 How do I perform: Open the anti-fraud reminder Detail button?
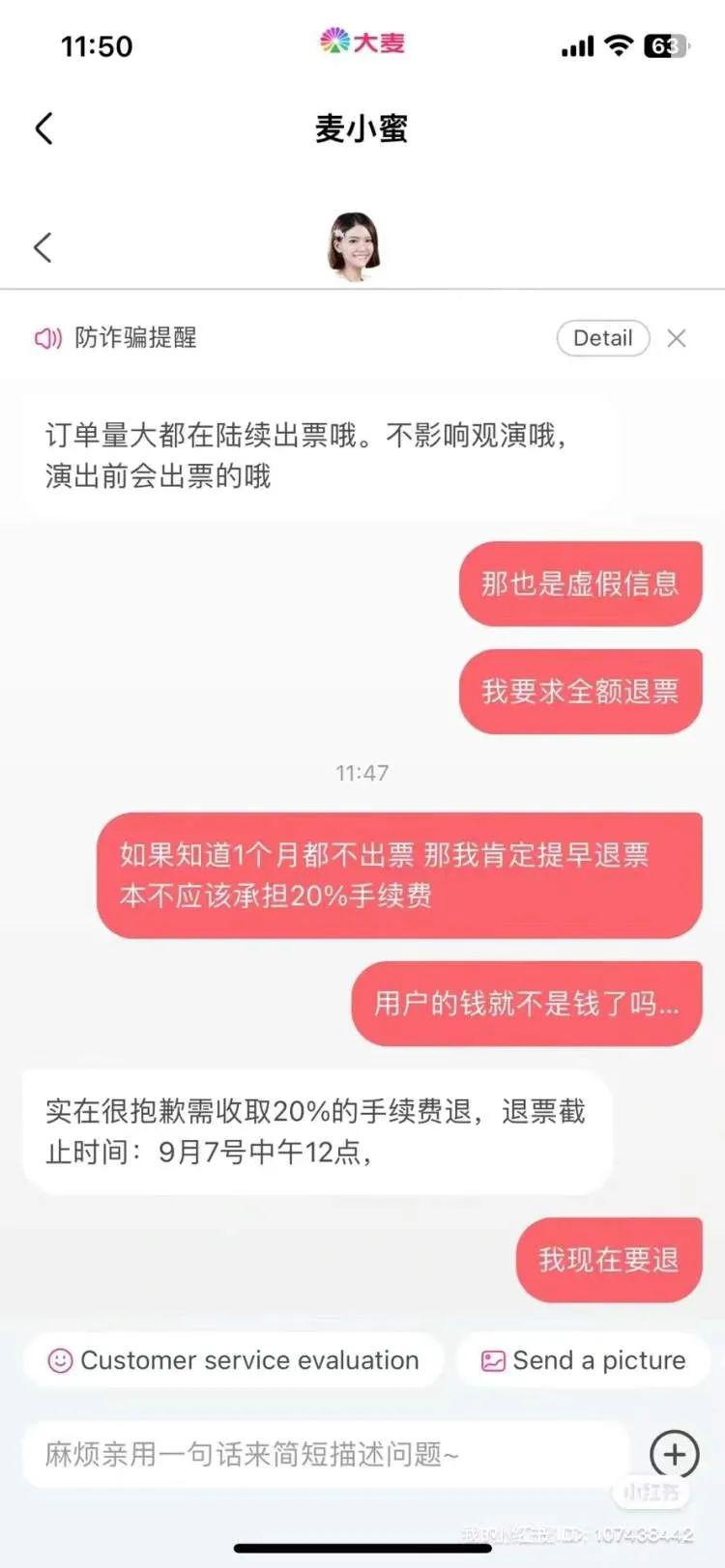[602, 338]
